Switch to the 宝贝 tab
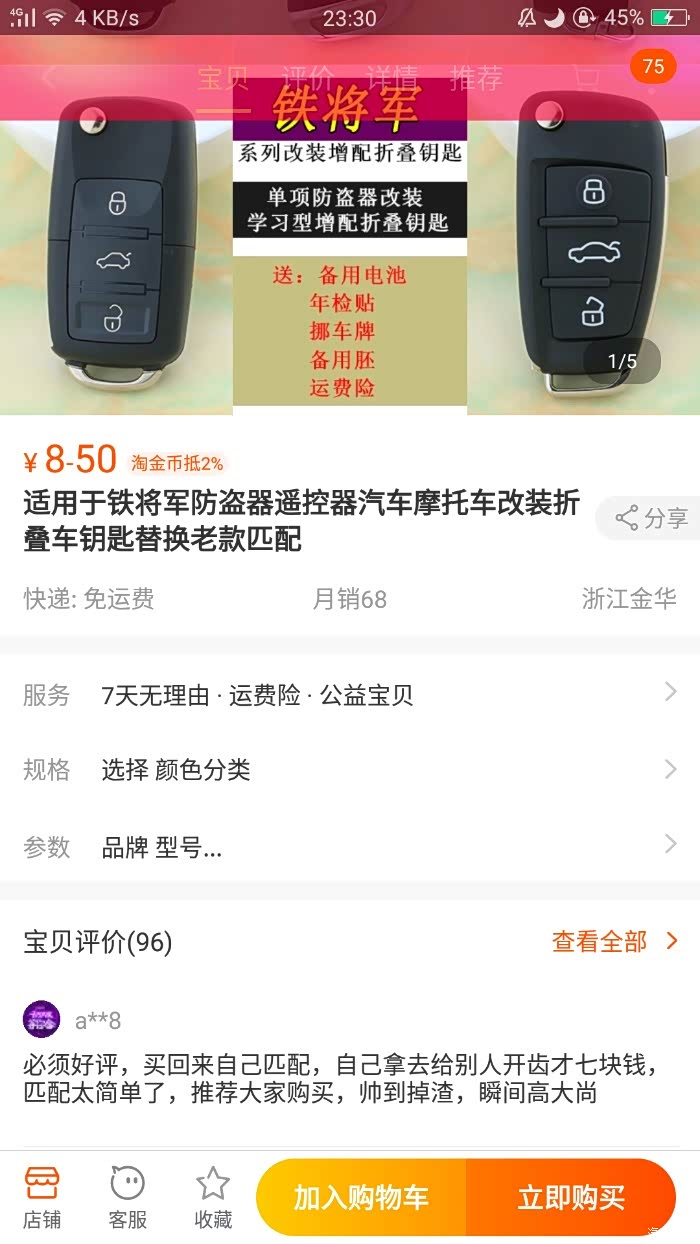The height and width of the screenshot is (1244, 700). click(223, 78)
